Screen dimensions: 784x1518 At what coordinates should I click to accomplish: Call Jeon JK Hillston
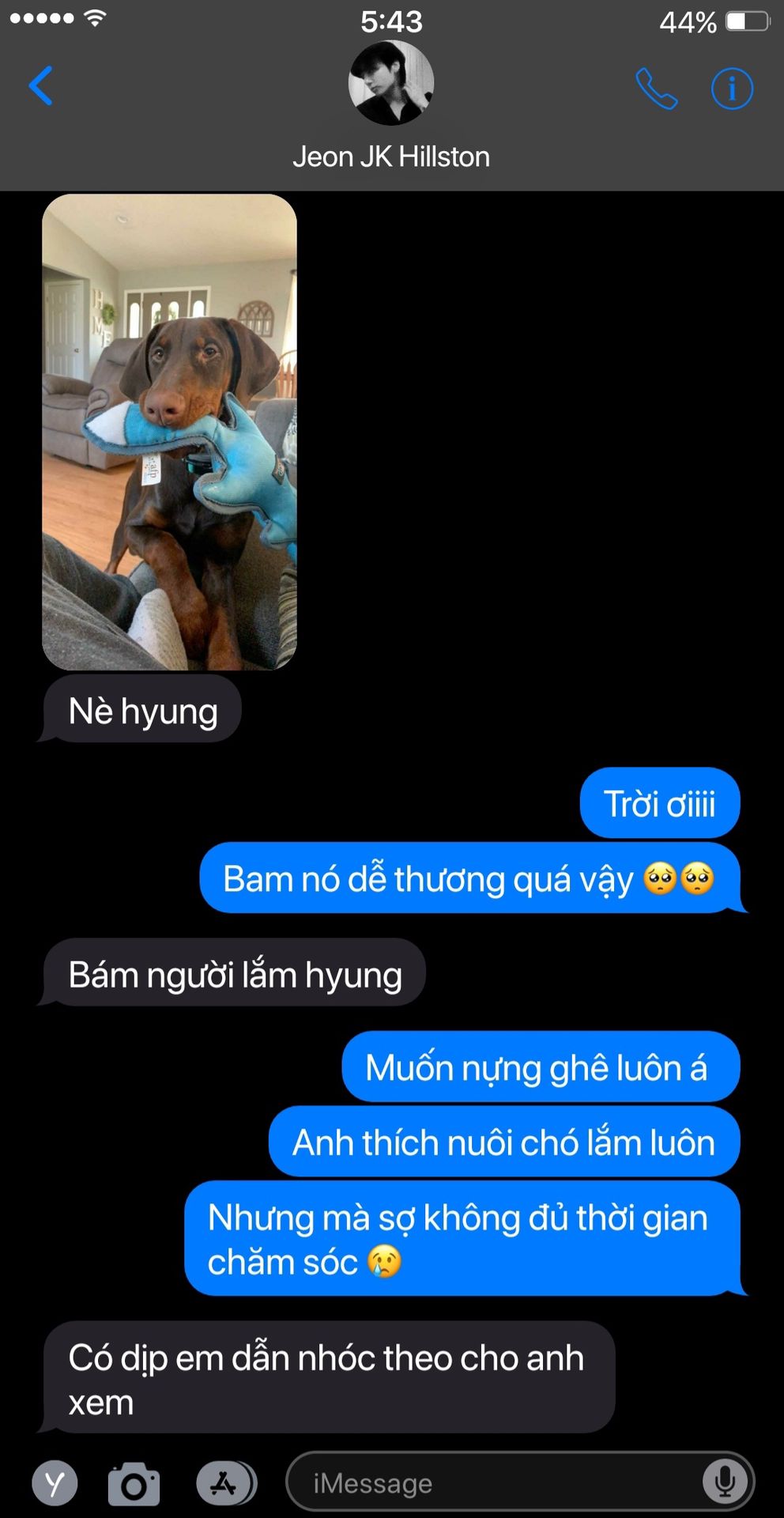[x=657, y=89]
